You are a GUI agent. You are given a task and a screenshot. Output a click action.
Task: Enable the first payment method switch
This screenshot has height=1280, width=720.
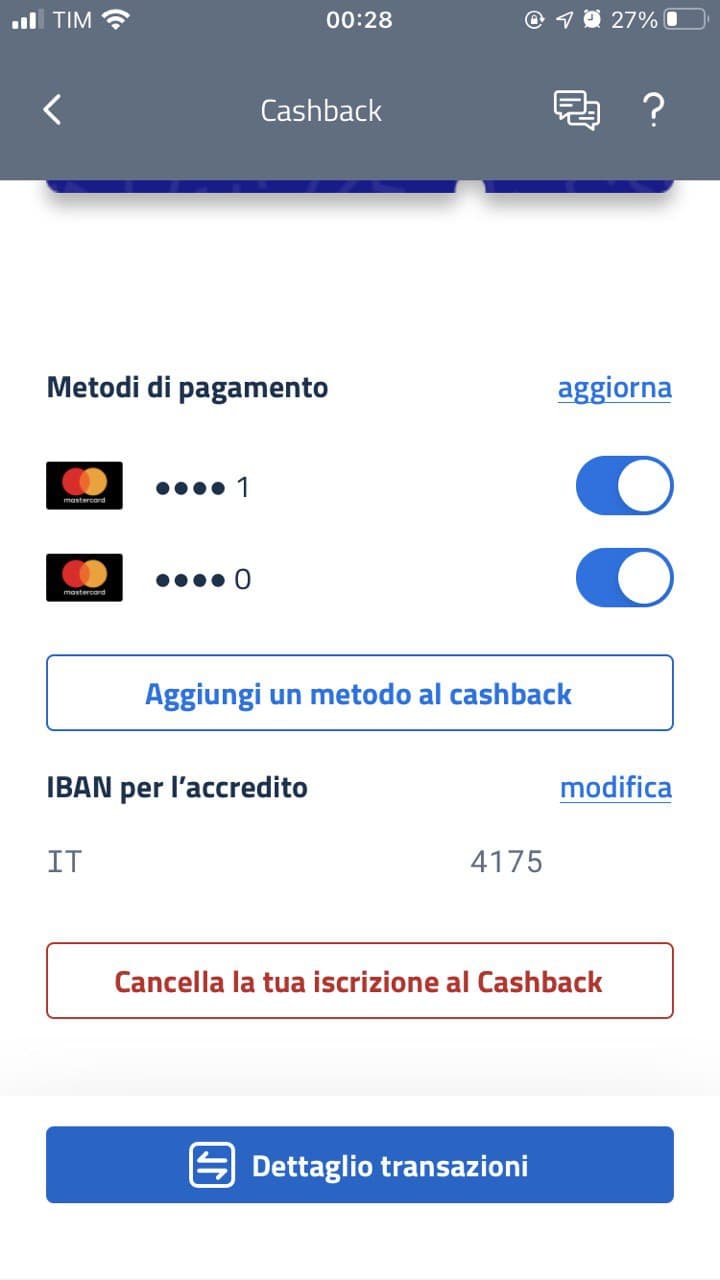pyautogui.click(x=624, y=484)
